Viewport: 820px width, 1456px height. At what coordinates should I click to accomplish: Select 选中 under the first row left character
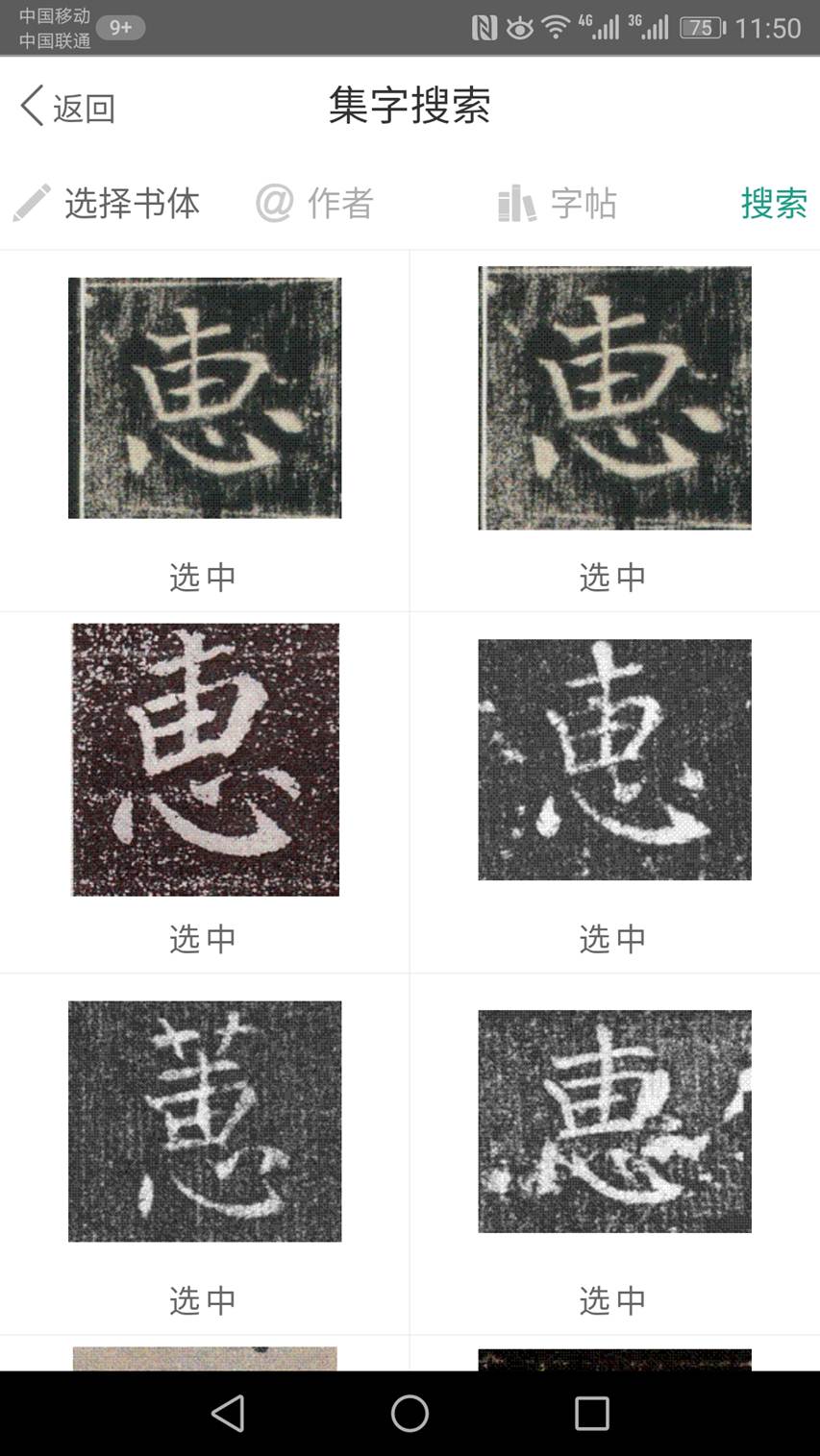(x=203, y=577)
